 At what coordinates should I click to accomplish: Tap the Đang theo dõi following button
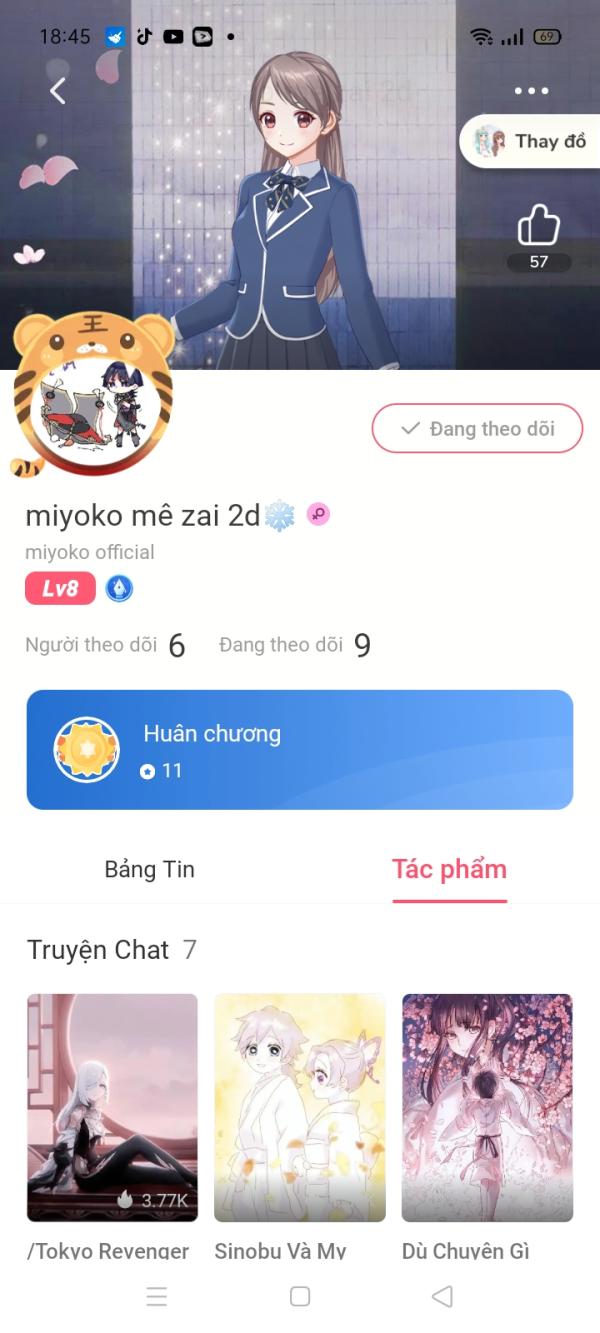pos(477,429)
